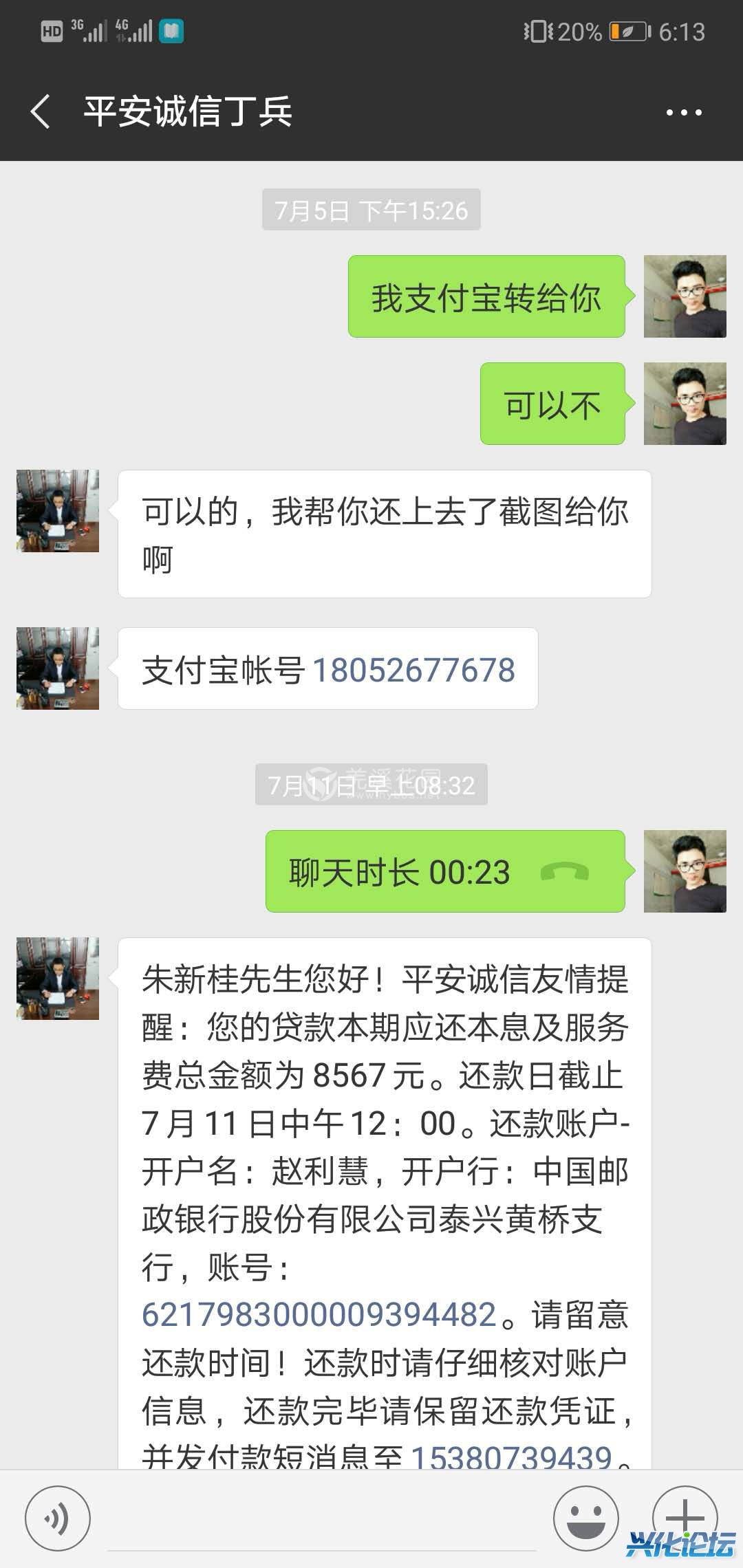Go back from the chat with 平安诚信丁兵
Screen dimensions: 743x1568
[x=41, y=111]
